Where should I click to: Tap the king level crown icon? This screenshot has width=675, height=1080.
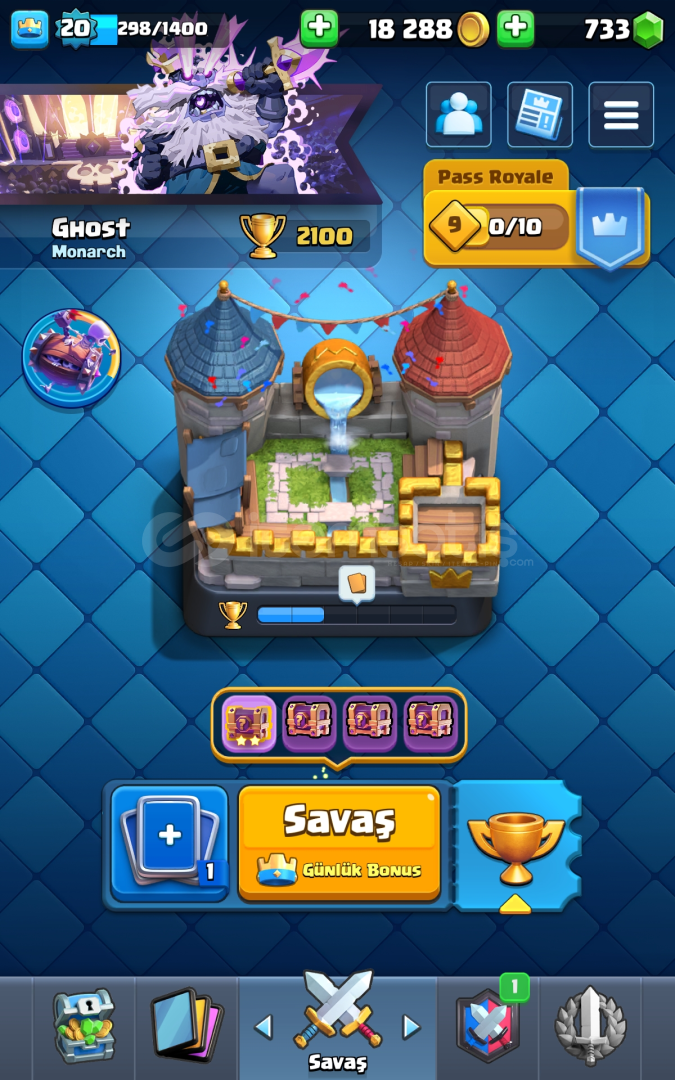[x=30, y=29]
